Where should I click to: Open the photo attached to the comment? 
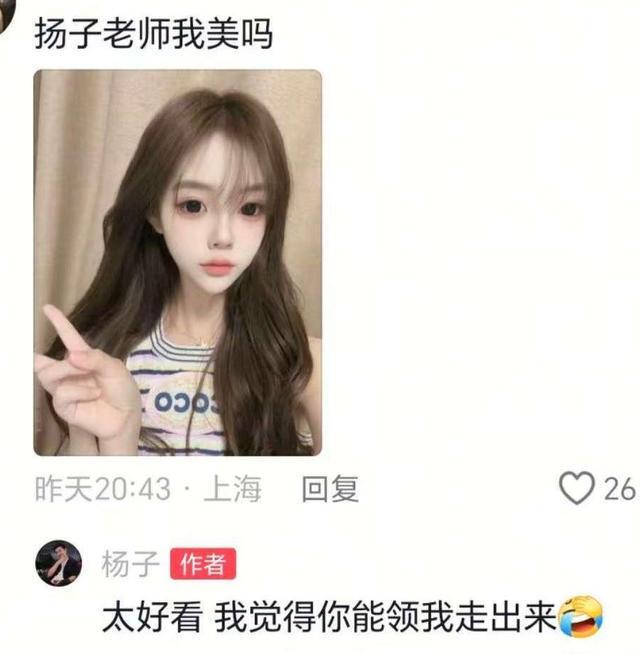(x=178, y=262)
